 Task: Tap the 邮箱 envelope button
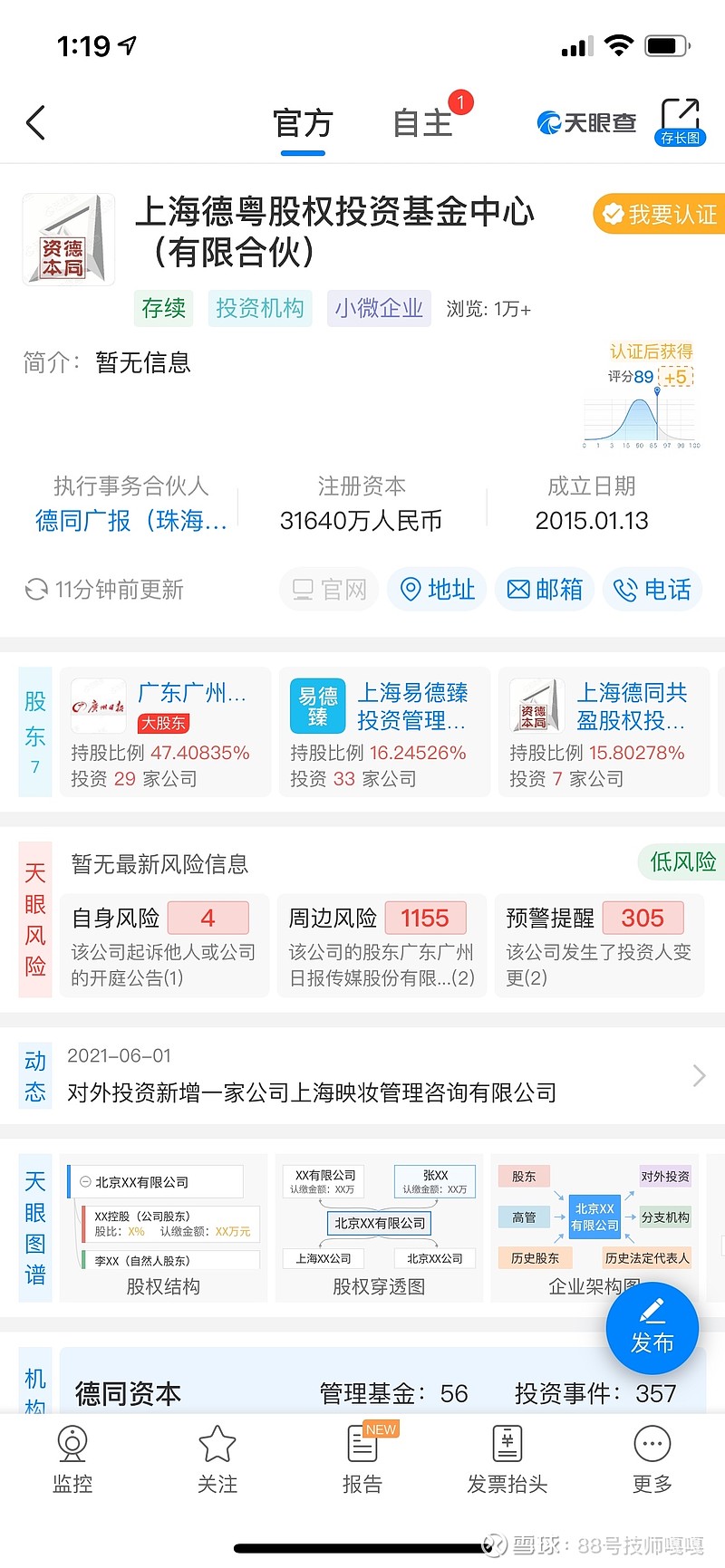544,590
